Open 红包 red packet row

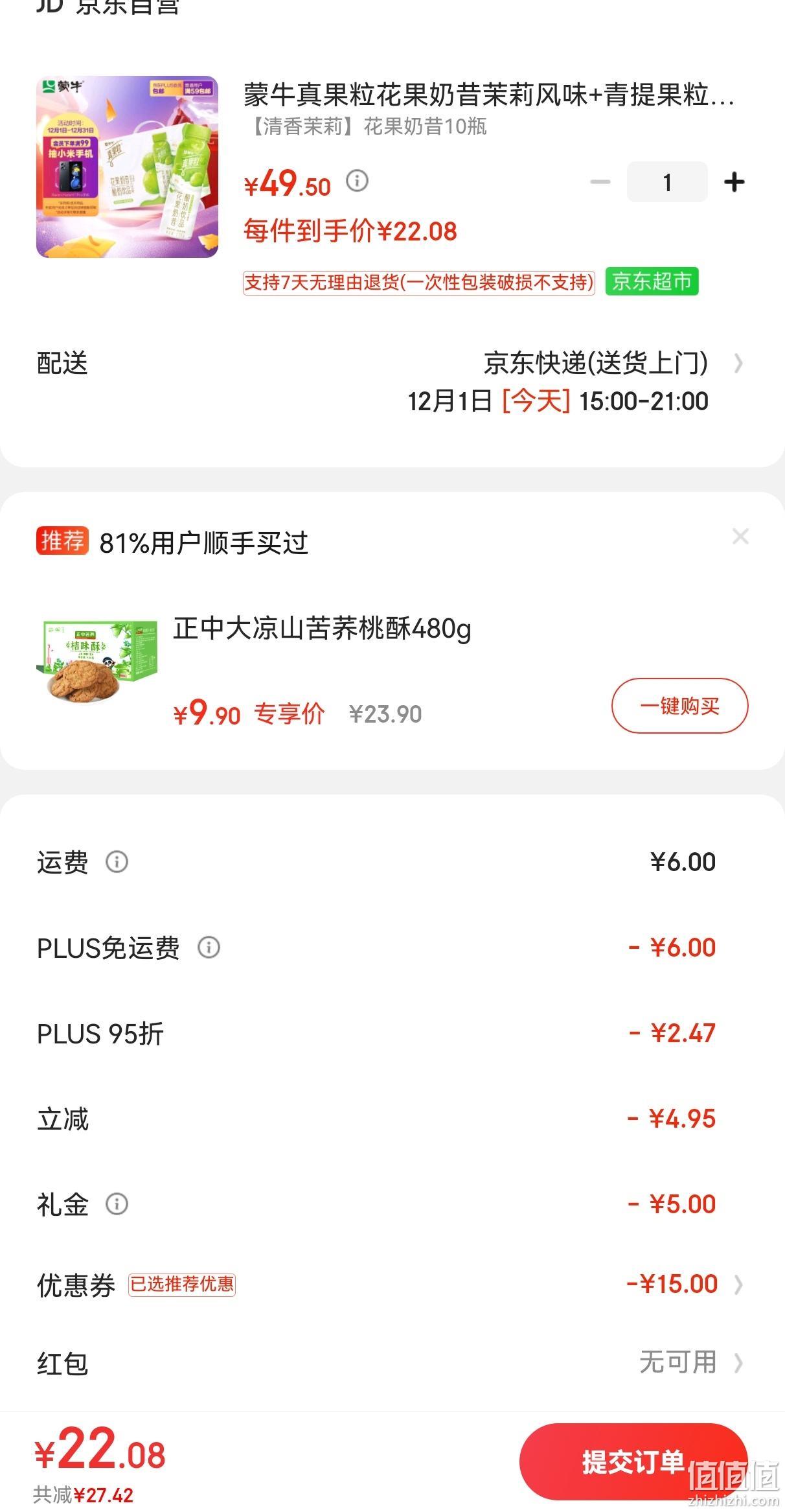click(392, 1363)
